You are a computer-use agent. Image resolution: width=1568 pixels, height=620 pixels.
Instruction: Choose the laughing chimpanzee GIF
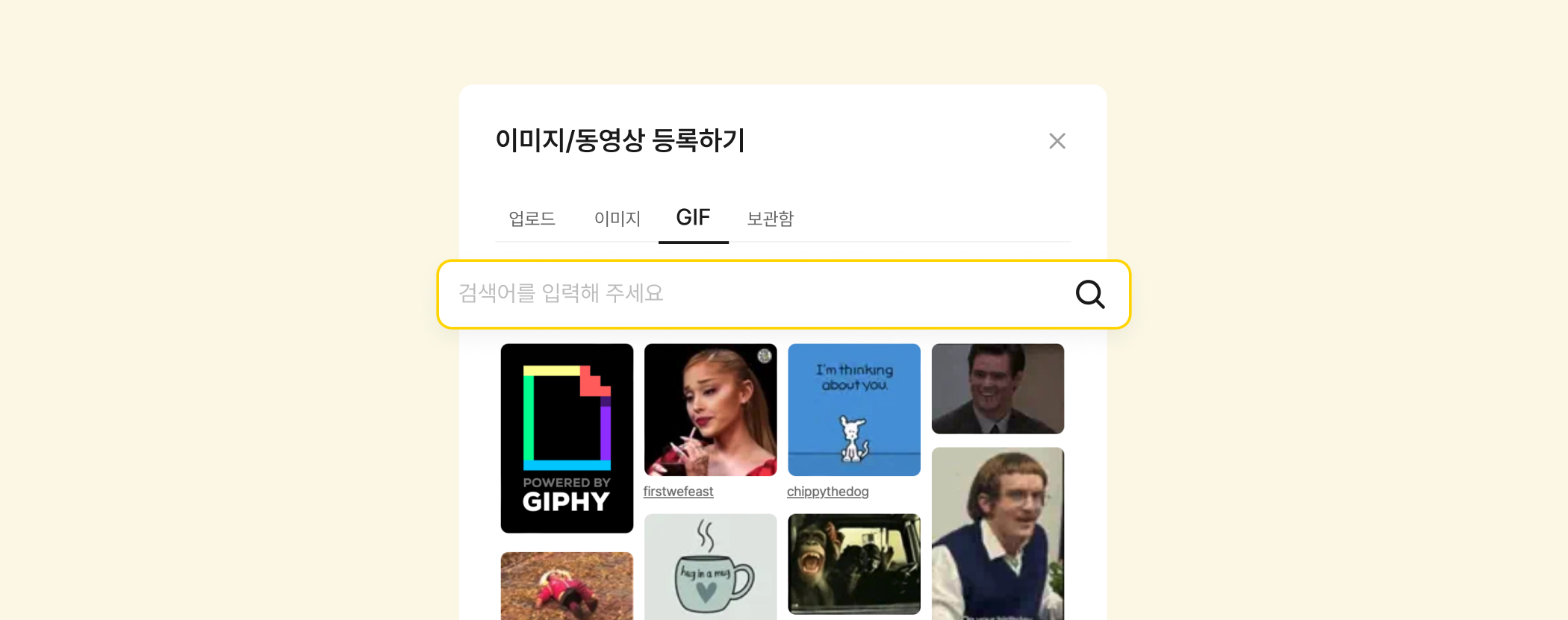pos(854,564)
